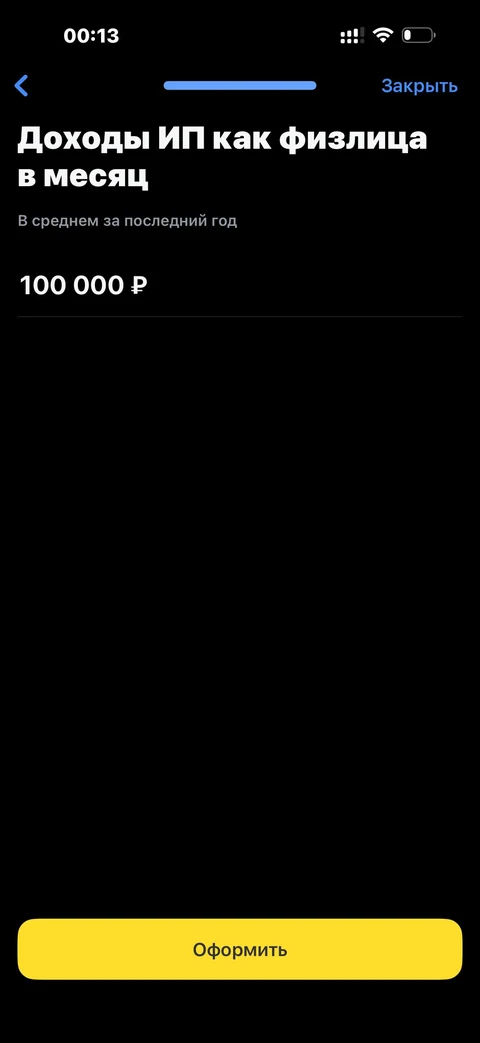Go back with the blue arrow
This screenshot has height=1043, width=480.
22,86
